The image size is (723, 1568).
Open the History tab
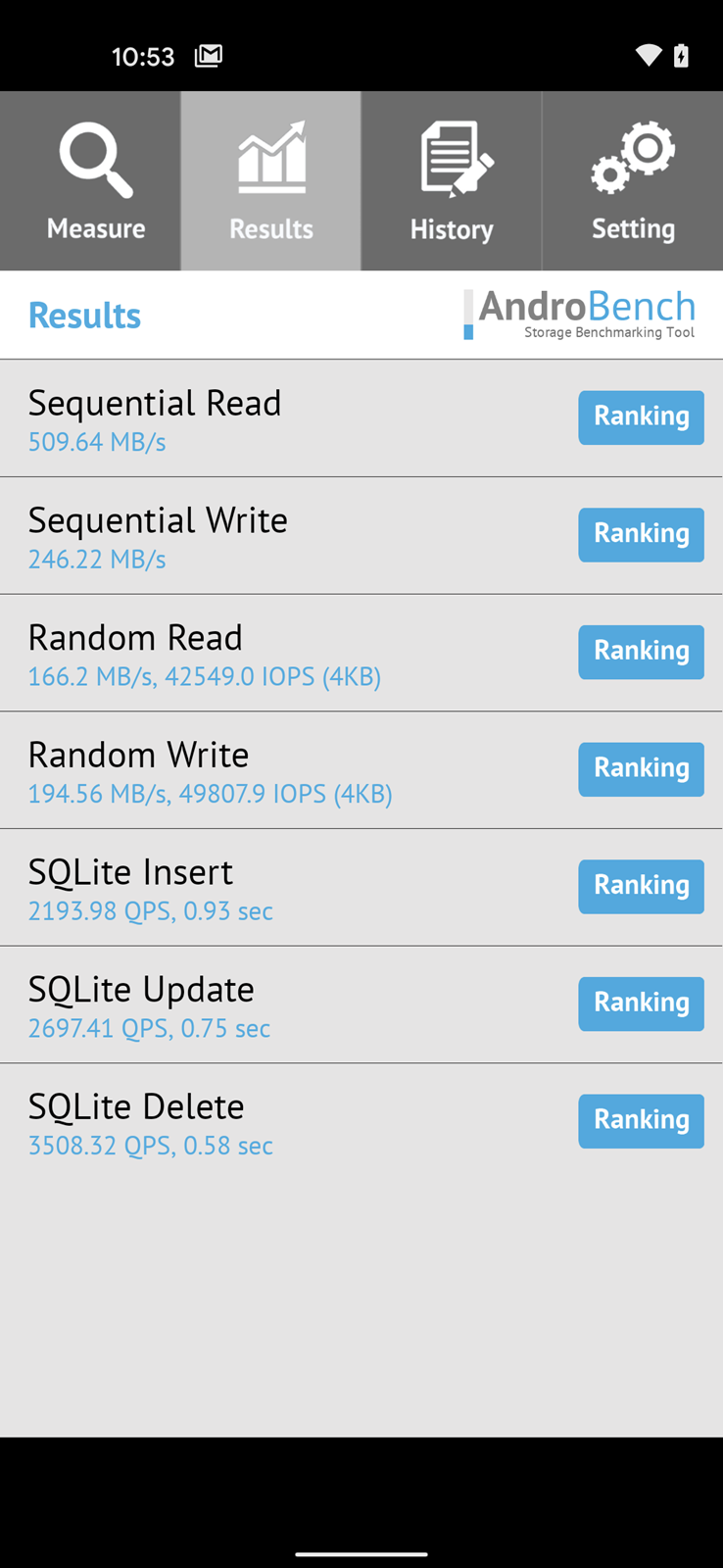click(x=452, y=181)
